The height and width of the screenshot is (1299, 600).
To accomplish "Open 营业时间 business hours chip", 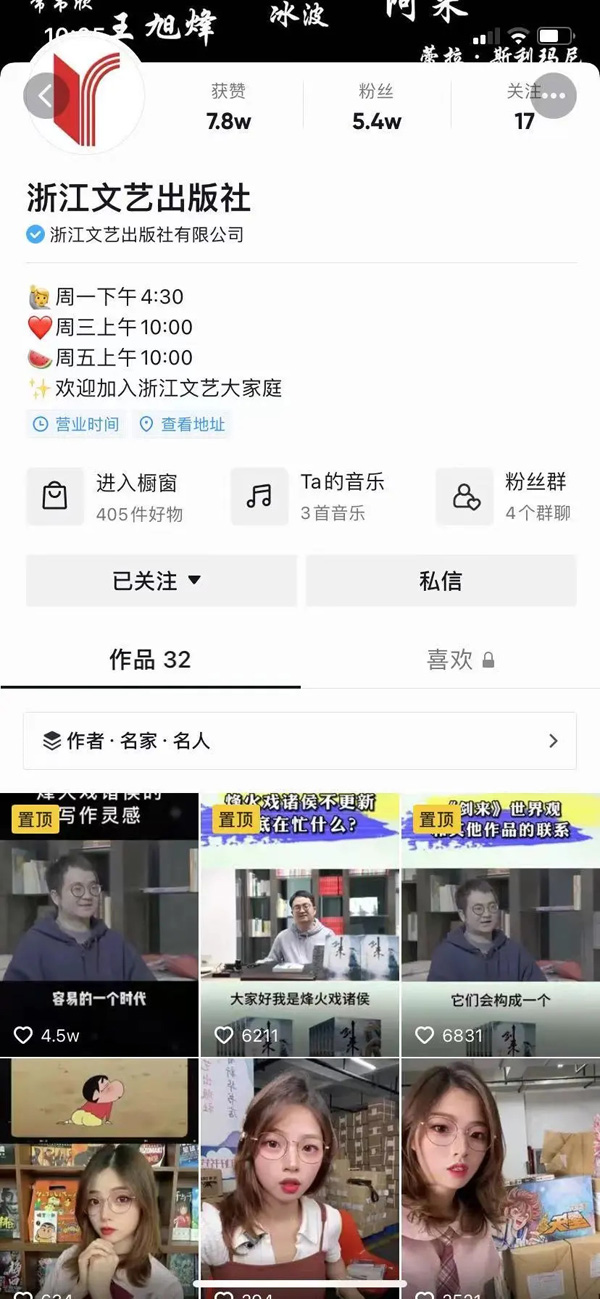I will [76, 424].
